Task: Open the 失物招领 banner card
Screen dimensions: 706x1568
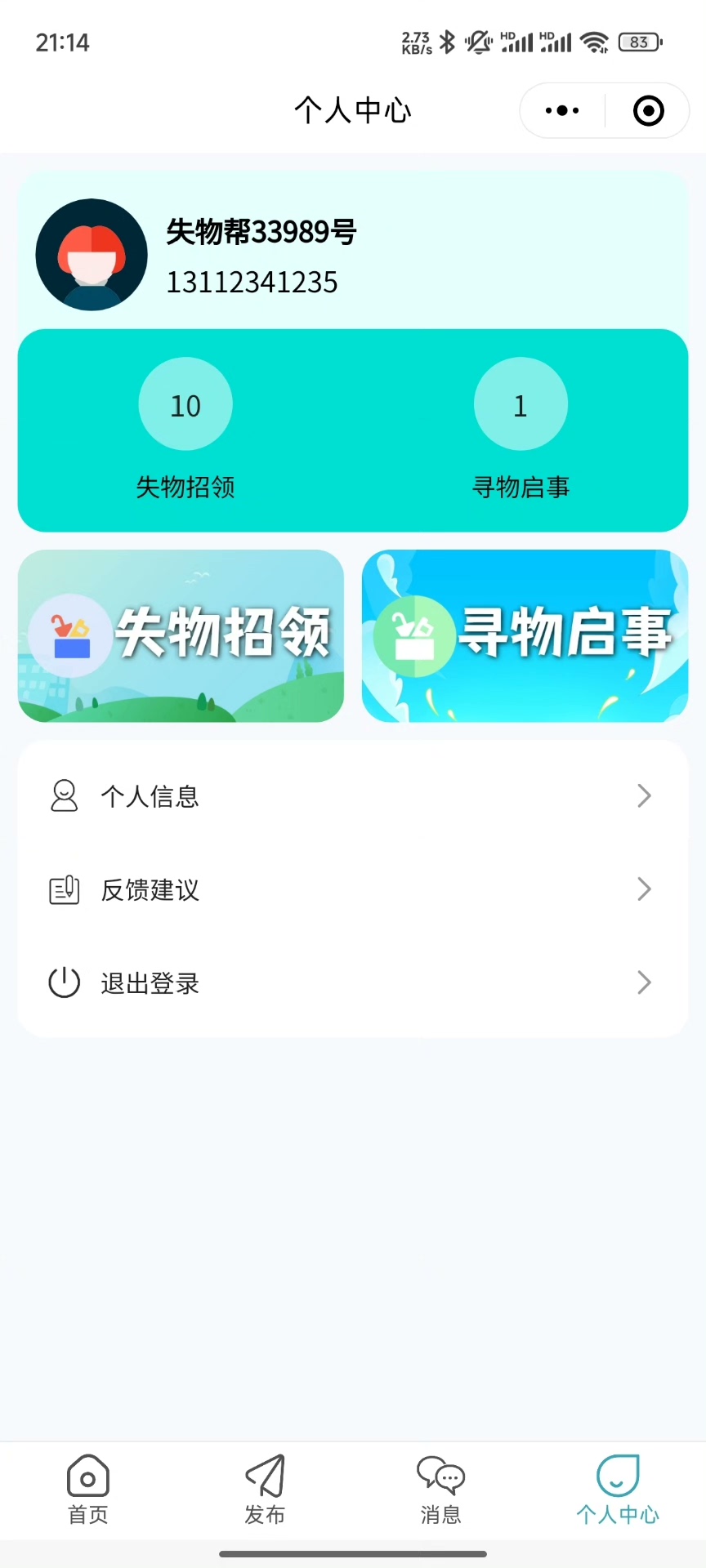Action: (x=181, y=635)
